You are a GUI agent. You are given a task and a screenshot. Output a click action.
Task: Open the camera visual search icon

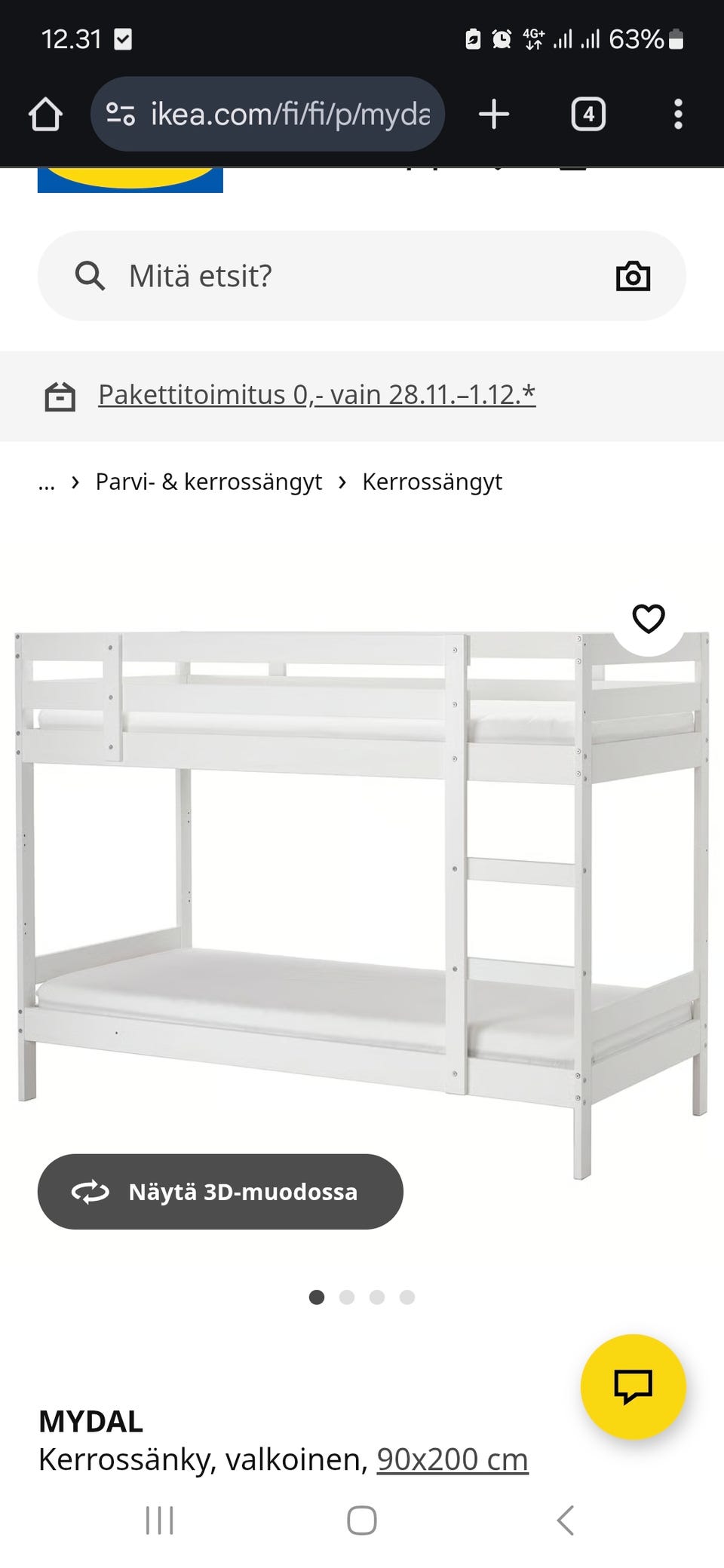click(x=633, y=275)
